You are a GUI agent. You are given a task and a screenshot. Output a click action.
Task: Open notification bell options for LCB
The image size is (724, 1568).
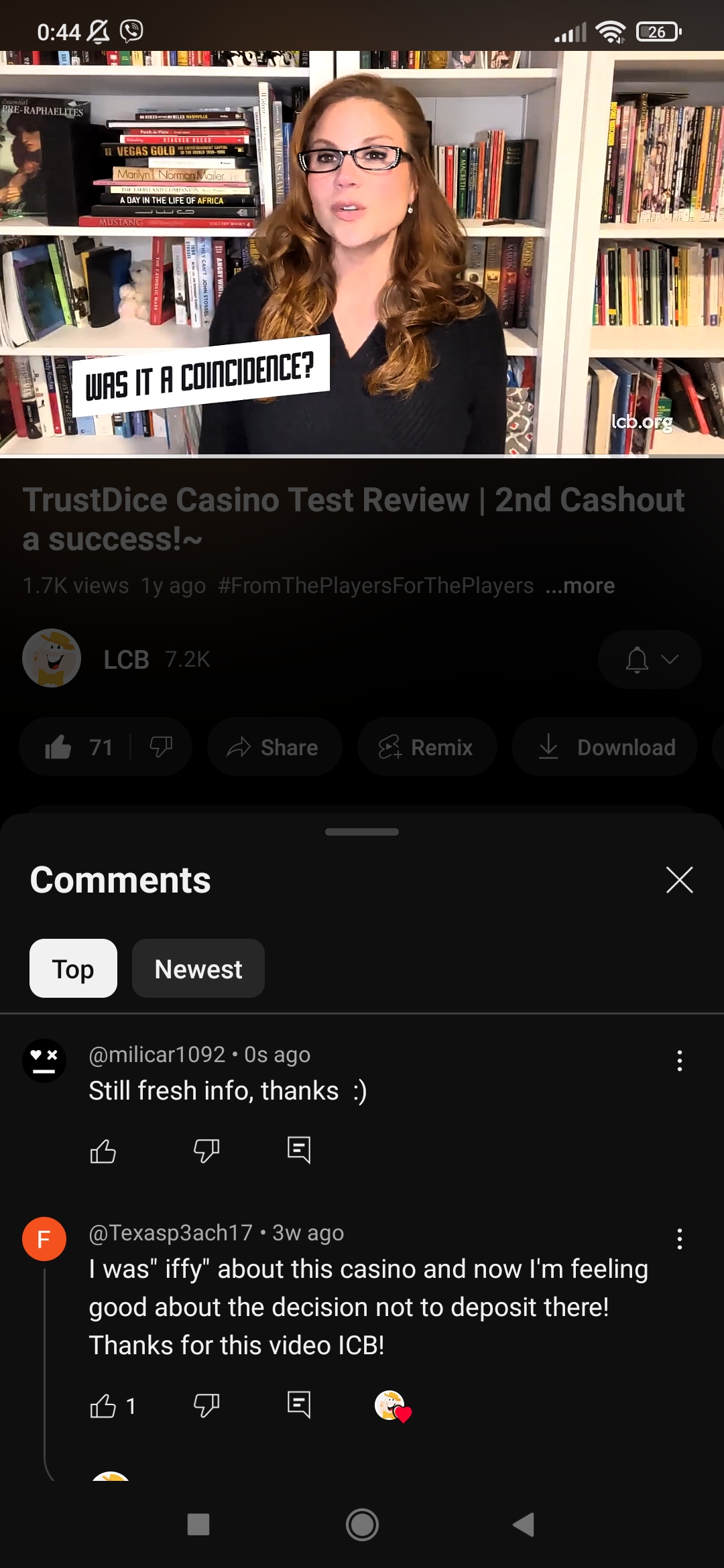coord(650,659)
